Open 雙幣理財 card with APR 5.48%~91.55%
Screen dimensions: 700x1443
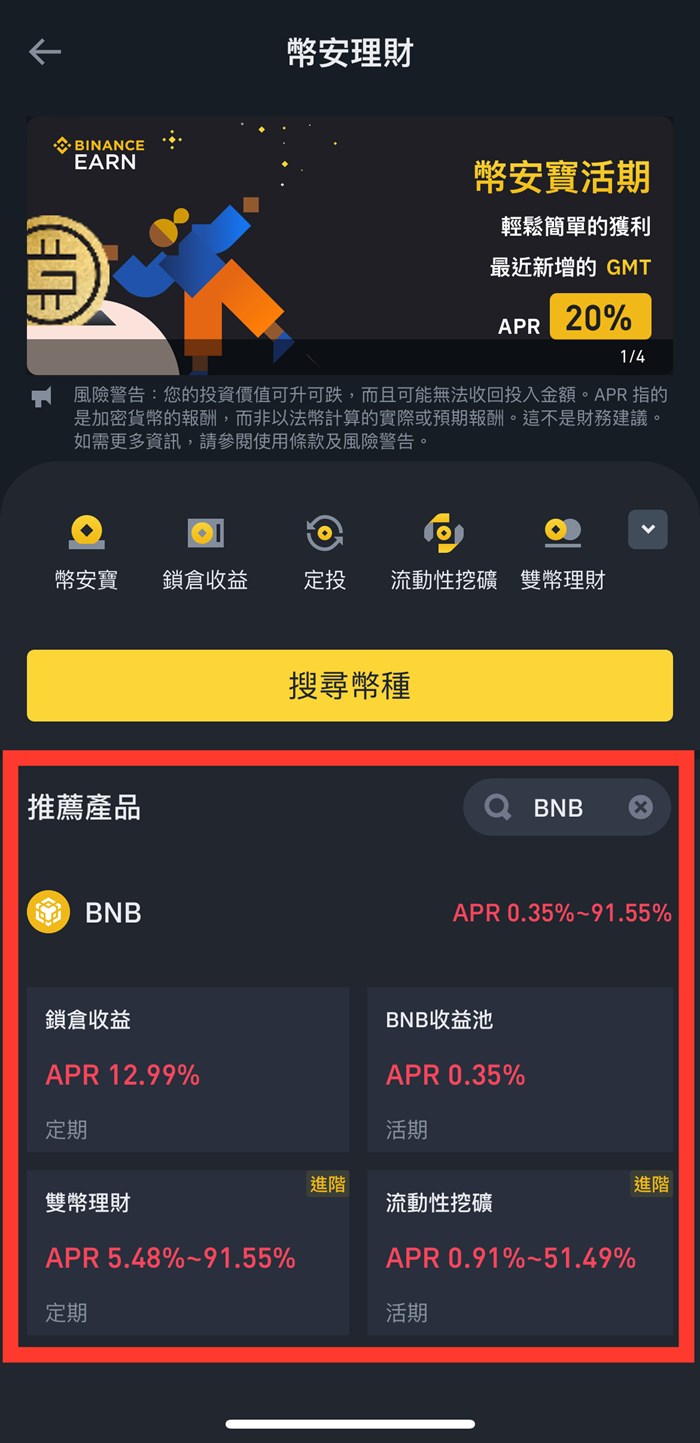pos(188,1252)
